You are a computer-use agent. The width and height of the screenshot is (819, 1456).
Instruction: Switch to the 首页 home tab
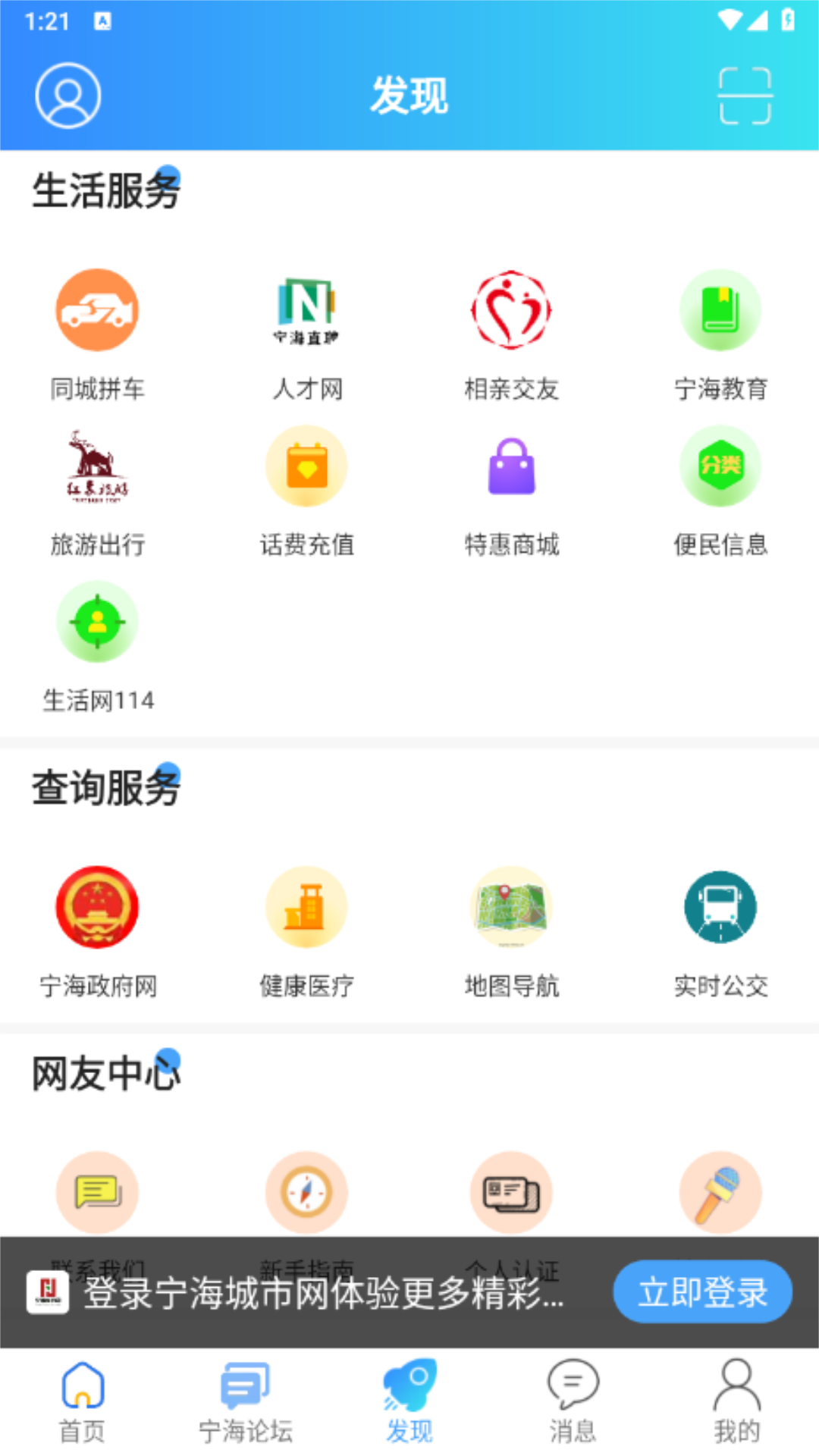(82, 1401)
